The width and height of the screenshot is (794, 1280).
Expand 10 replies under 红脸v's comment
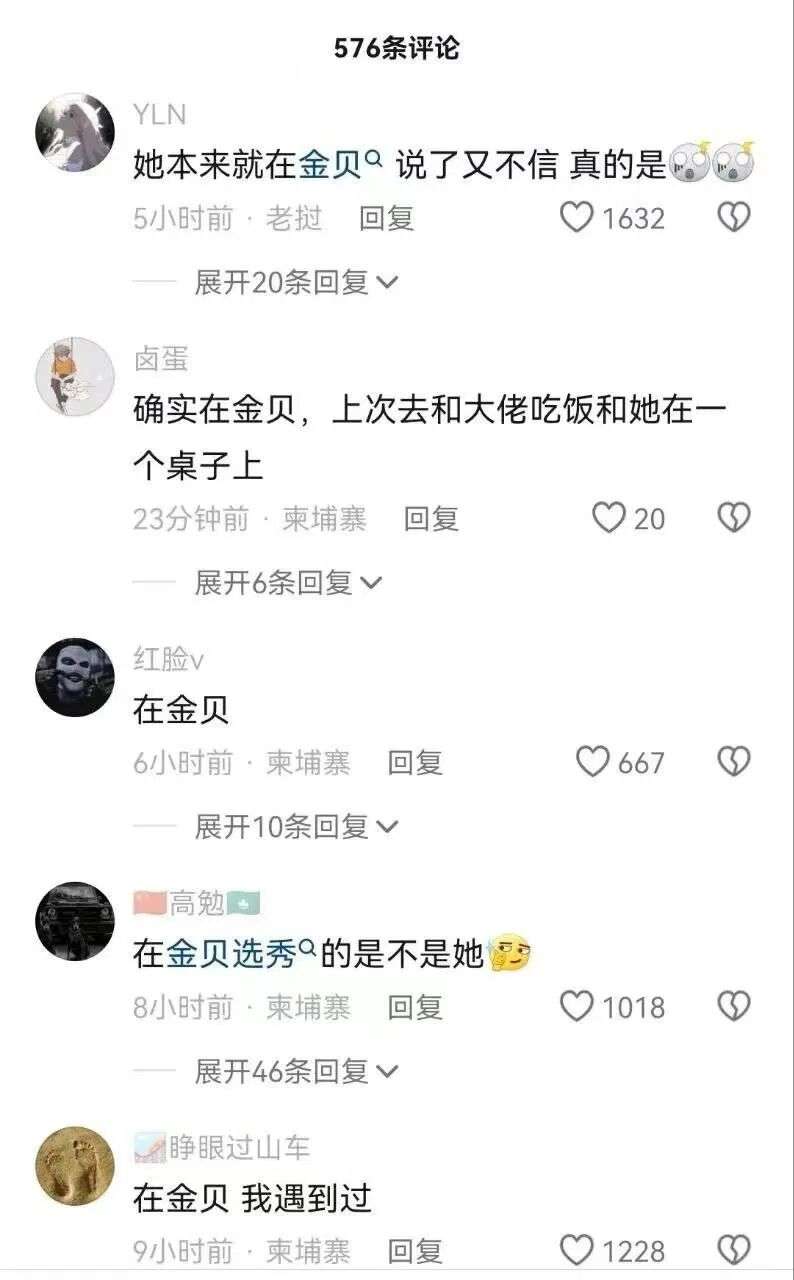[296, 826]
